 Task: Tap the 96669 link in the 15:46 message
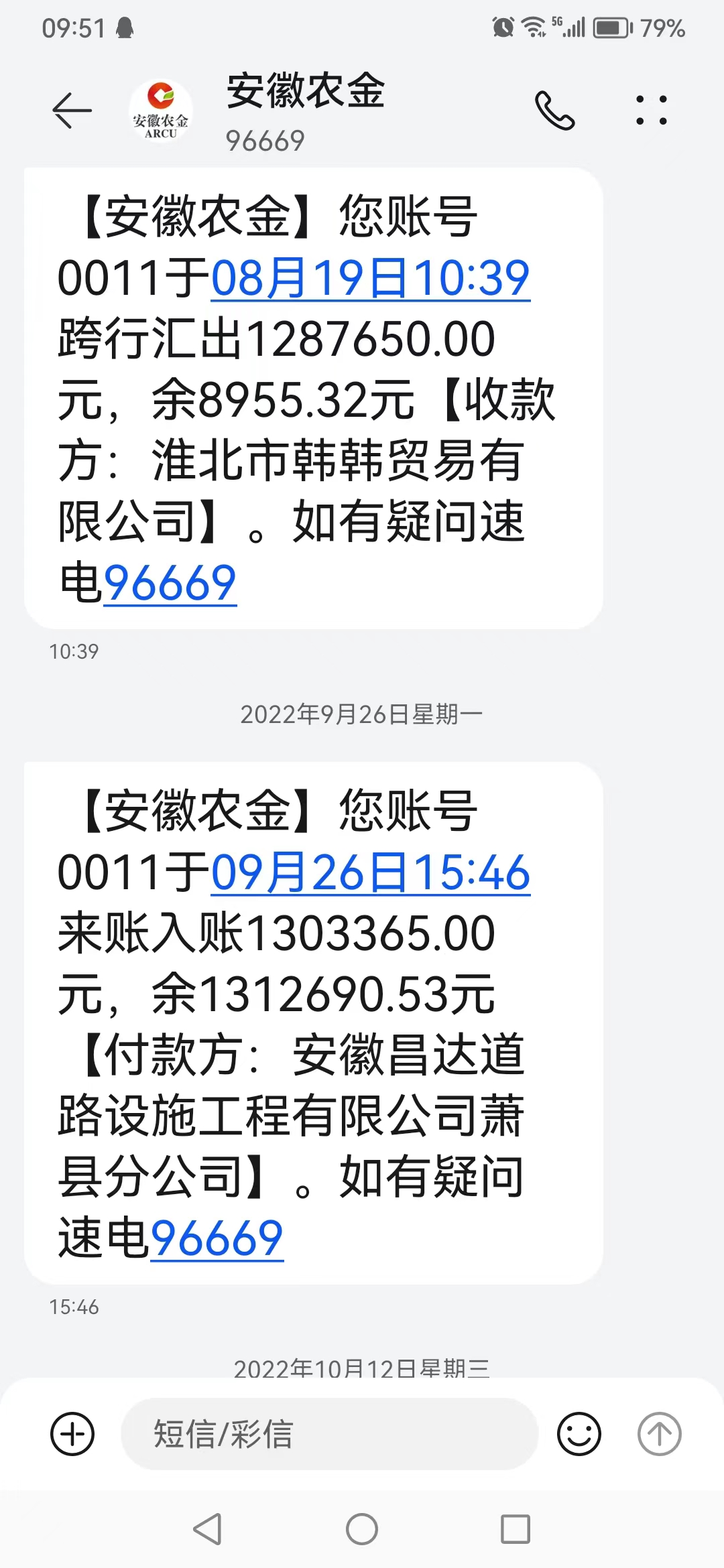coord(217,1238)
